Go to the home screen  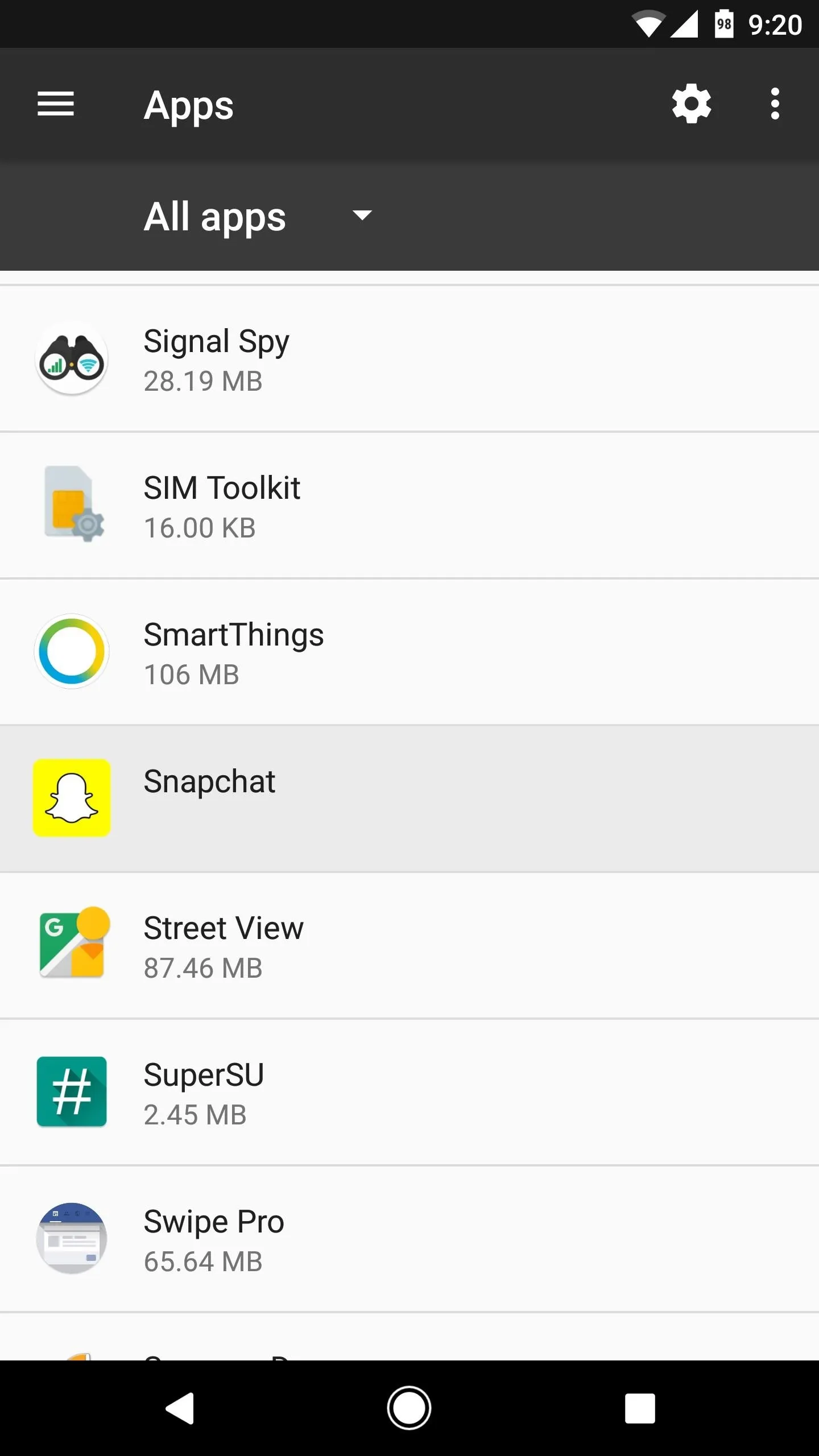pos(409,1408)
